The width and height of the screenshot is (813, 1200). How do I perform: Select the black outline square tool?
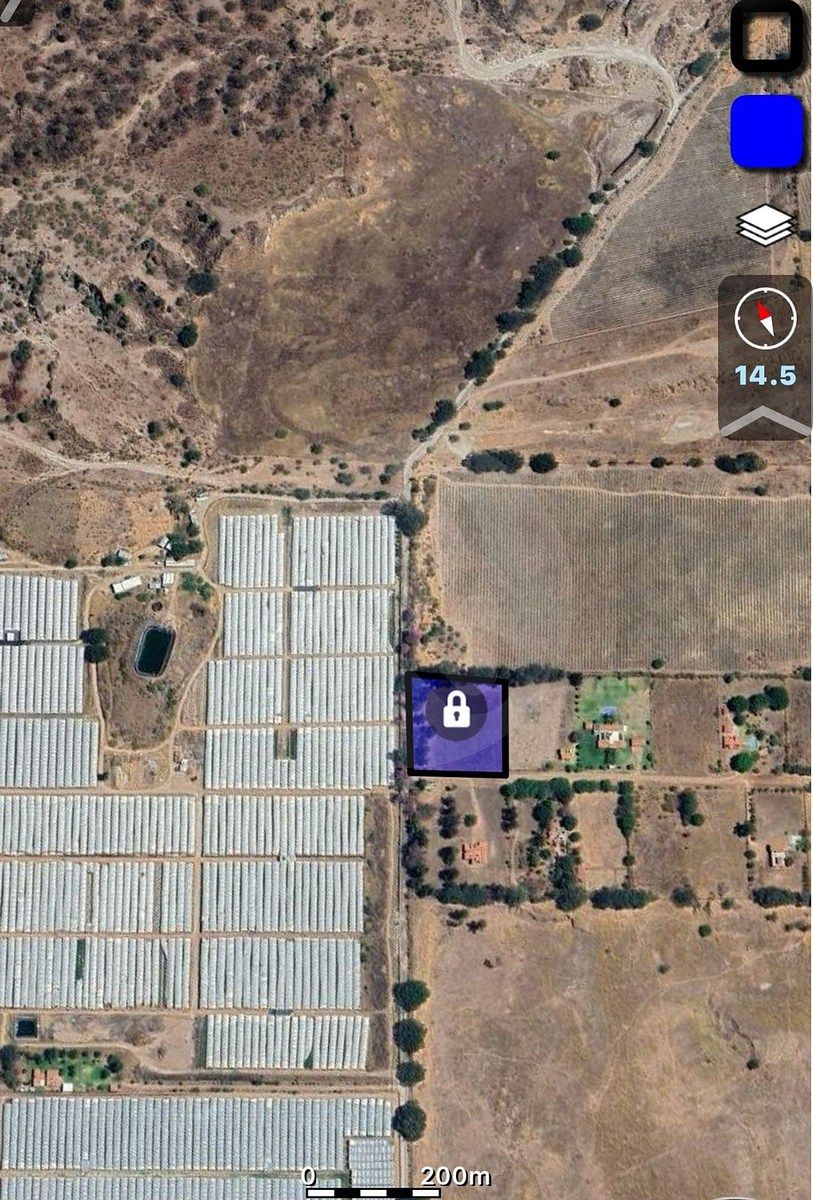(x=767, y=37)
